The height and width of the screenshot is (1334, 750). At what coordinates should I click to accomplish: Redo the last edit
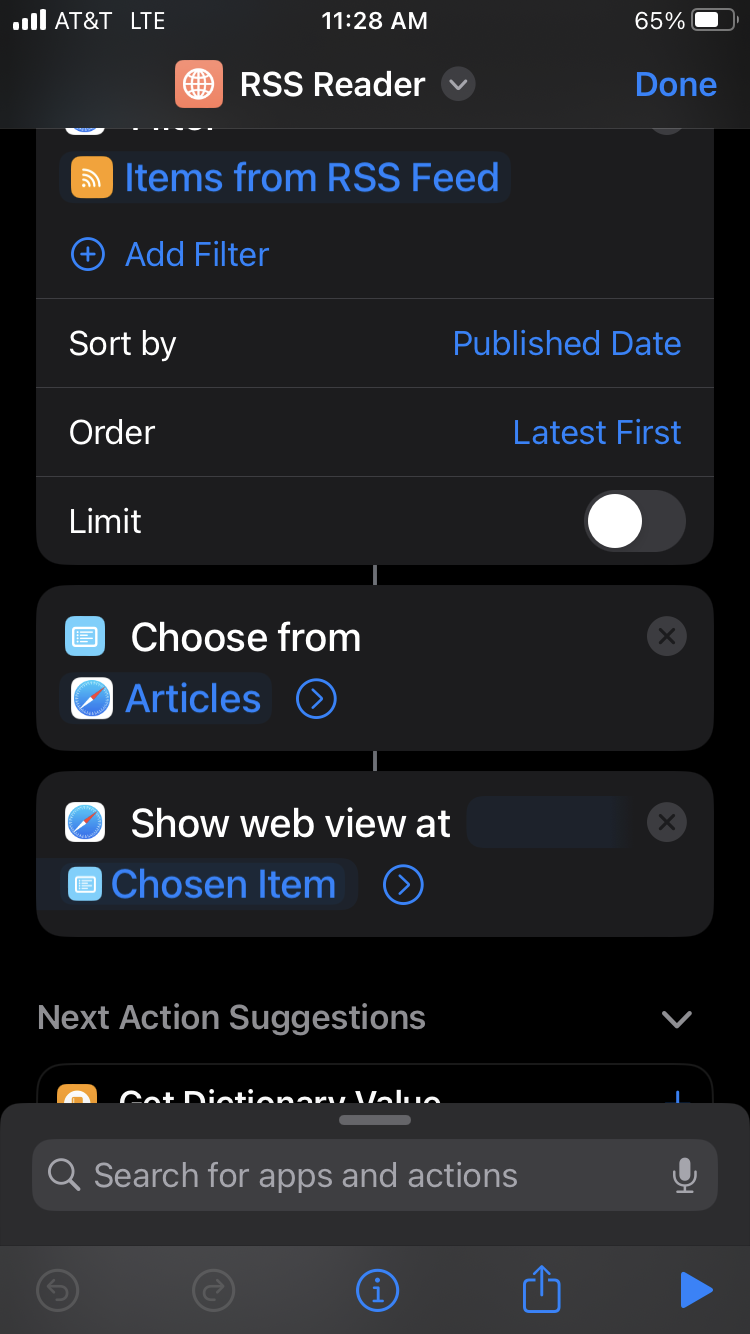pos(213,1290)
